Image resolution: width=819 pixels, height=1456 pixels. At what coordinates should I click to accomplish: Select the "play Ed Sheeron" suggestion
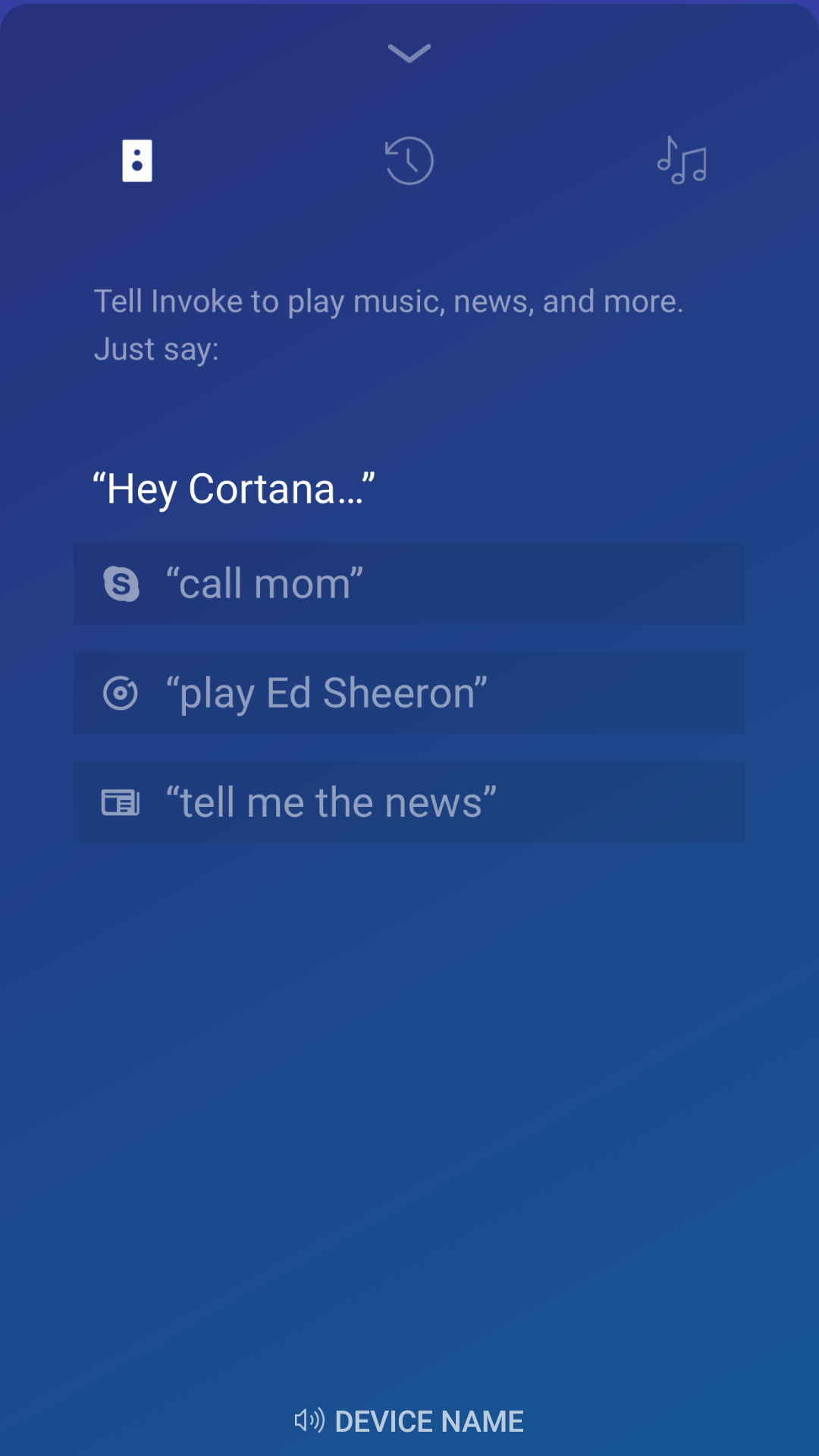point(409,692)
